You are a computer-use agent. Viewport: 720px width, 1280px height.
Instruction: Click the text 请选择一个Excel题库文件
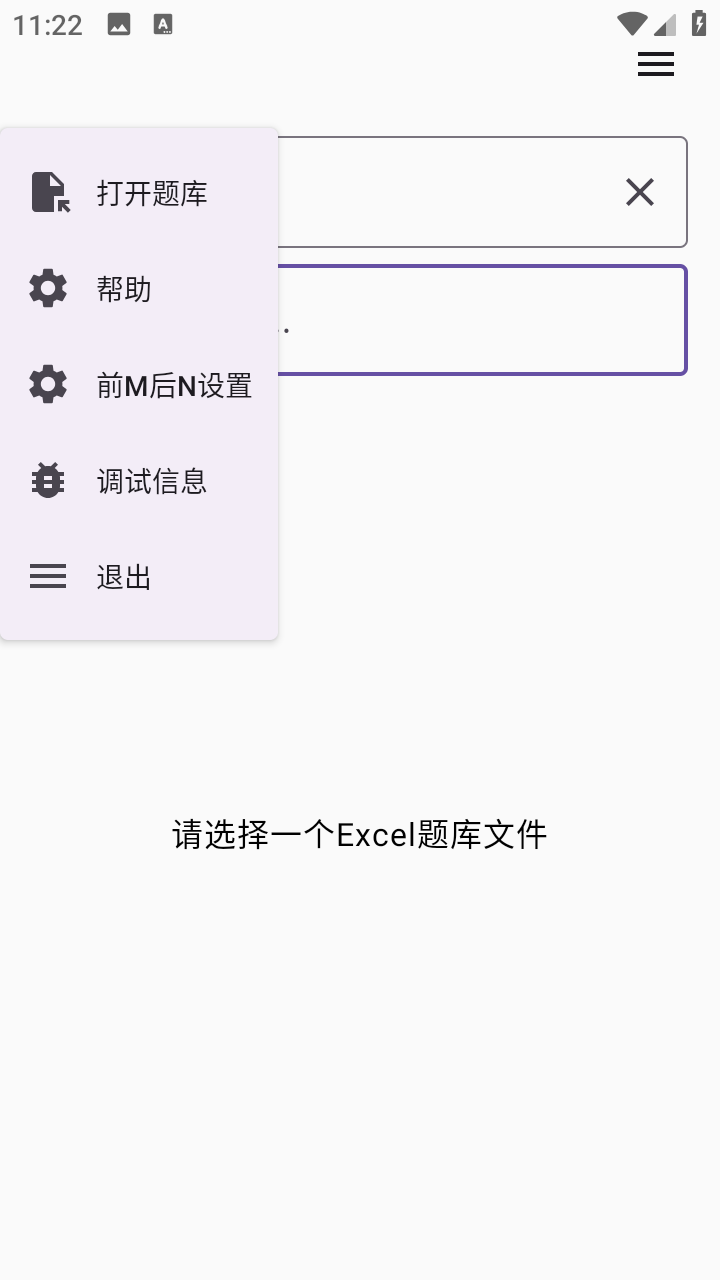point(360,832)
